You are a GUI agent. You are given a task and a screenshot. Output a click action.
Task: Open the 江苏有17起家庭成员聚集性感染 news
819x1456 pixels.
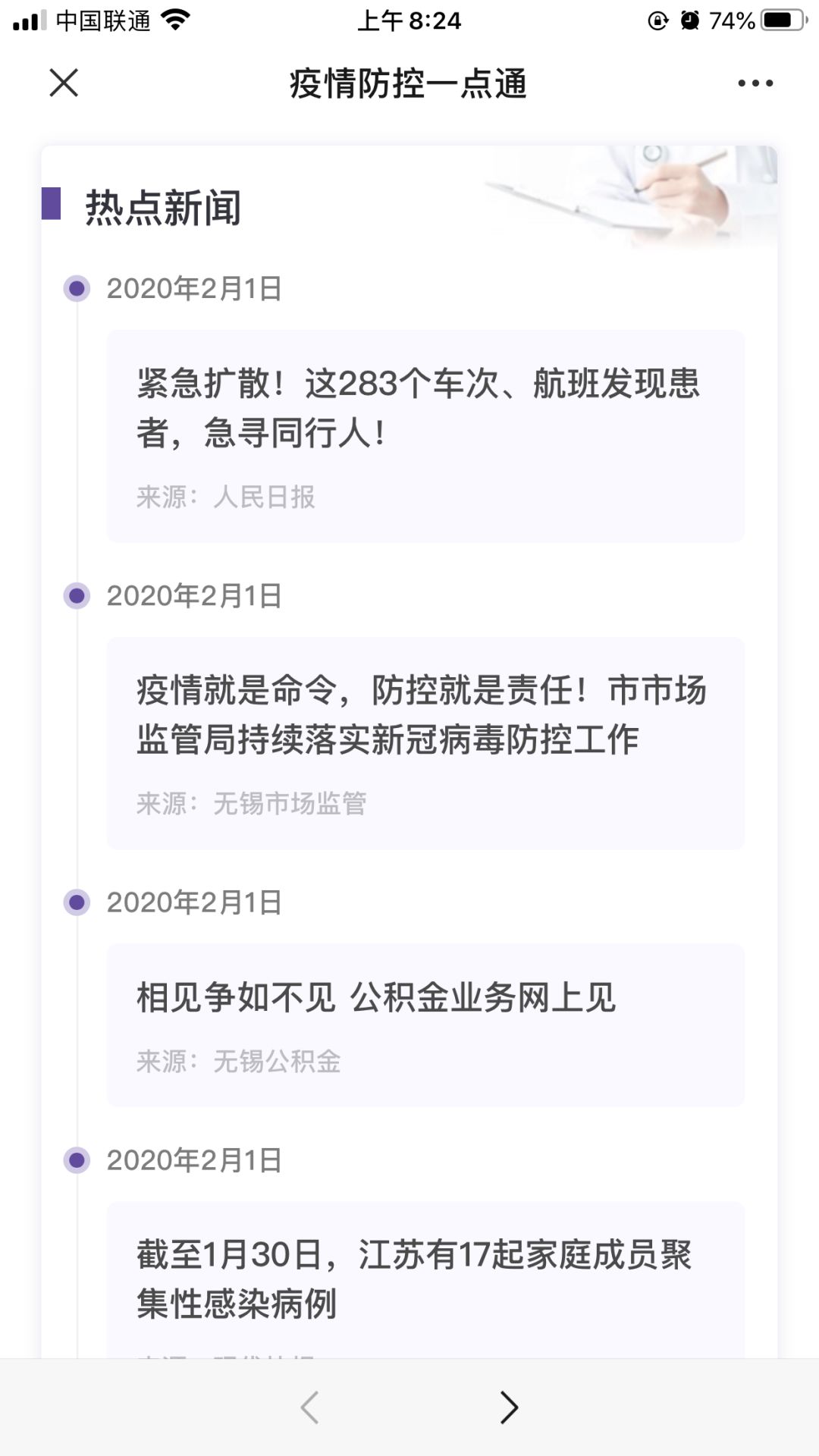point(425,1279)
